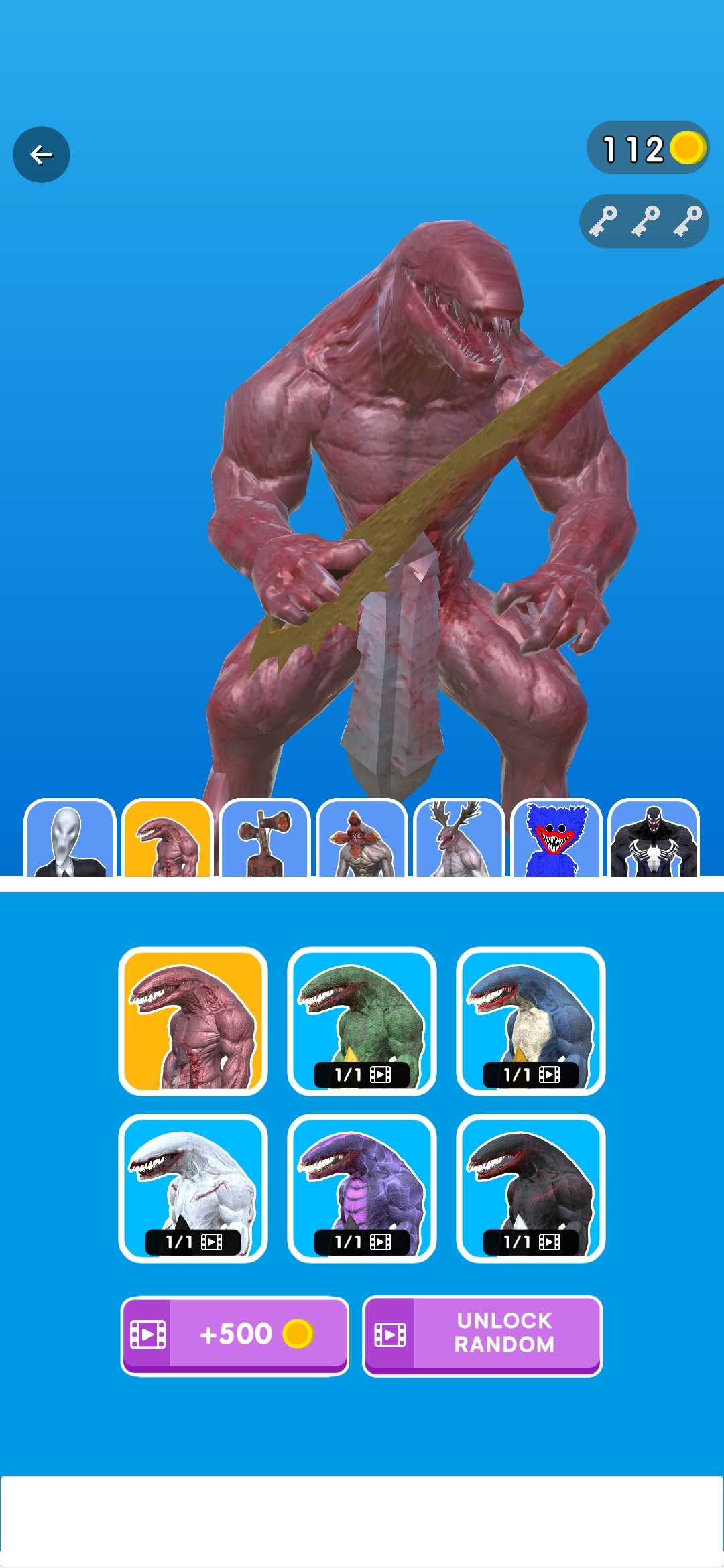Viewport: 724px width, 1568px height.
Task: Tap Unlock Random button
Action: (x=483, y=1334)
